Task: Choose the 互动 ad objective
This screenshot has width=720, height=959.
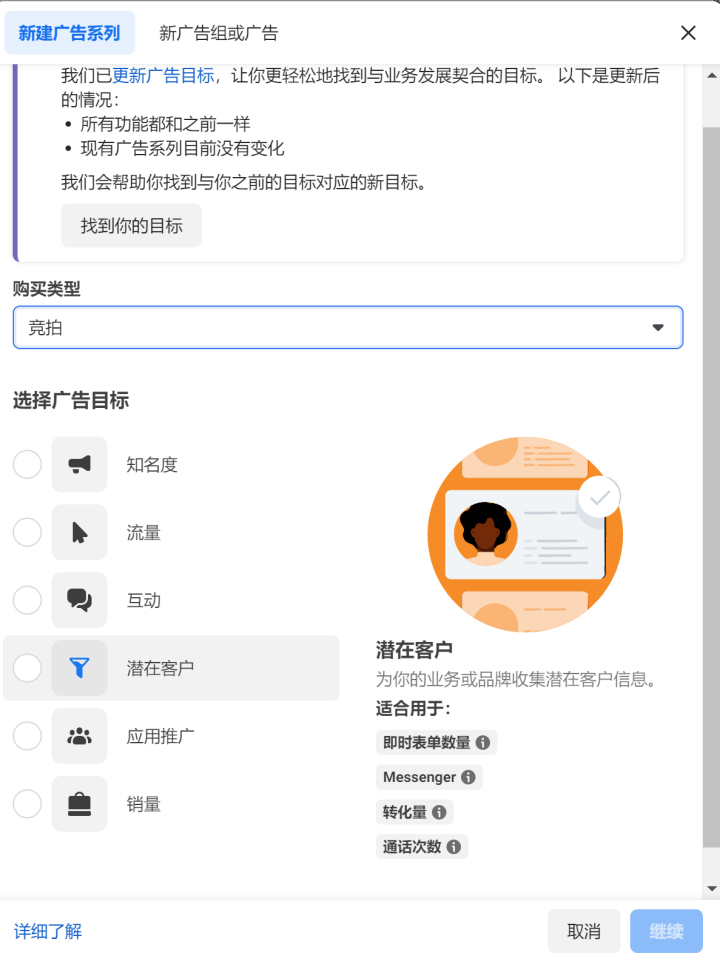Action: 27,600
